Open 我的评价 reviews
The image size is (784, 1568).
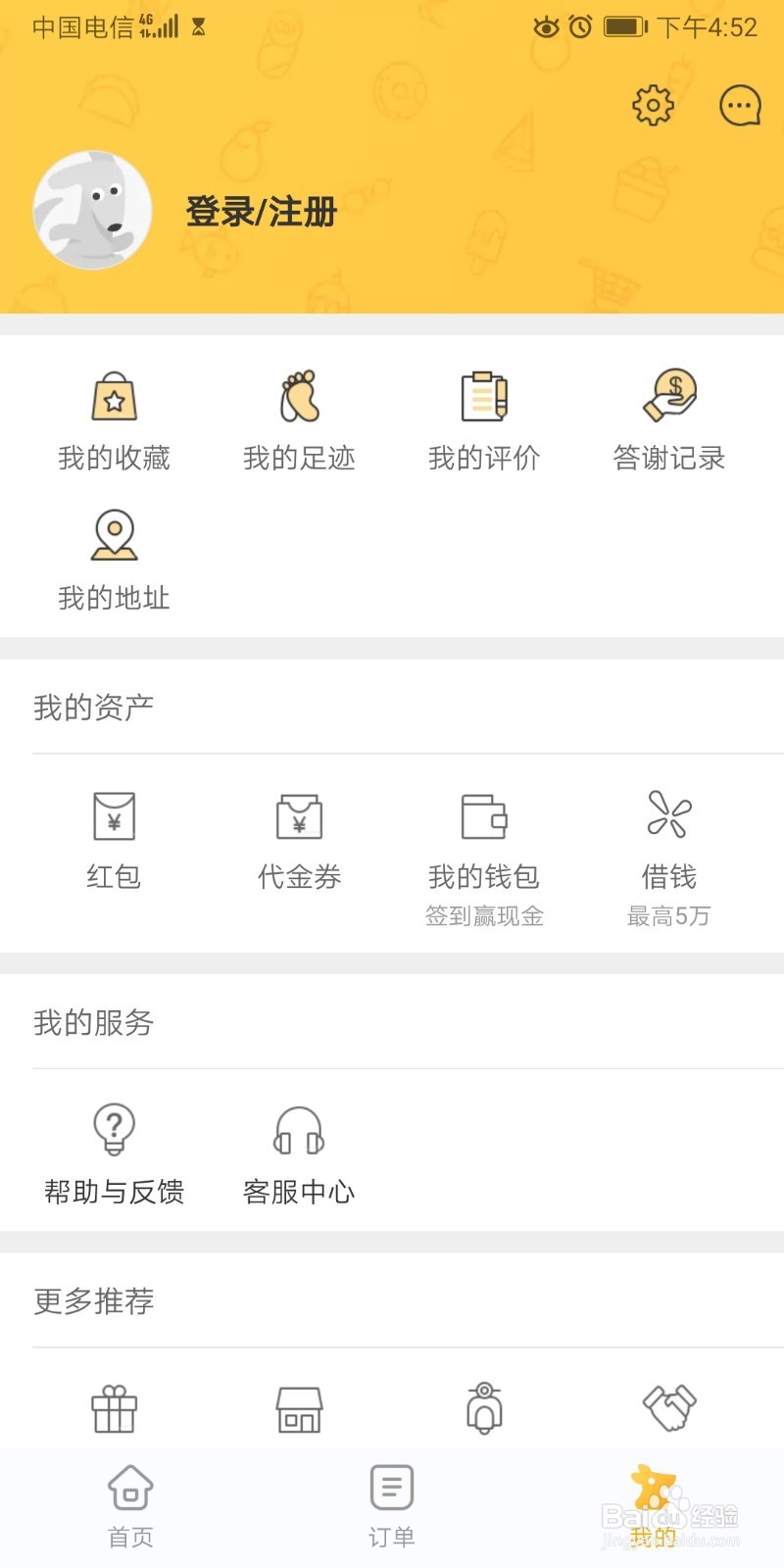[x=484, y=421]
